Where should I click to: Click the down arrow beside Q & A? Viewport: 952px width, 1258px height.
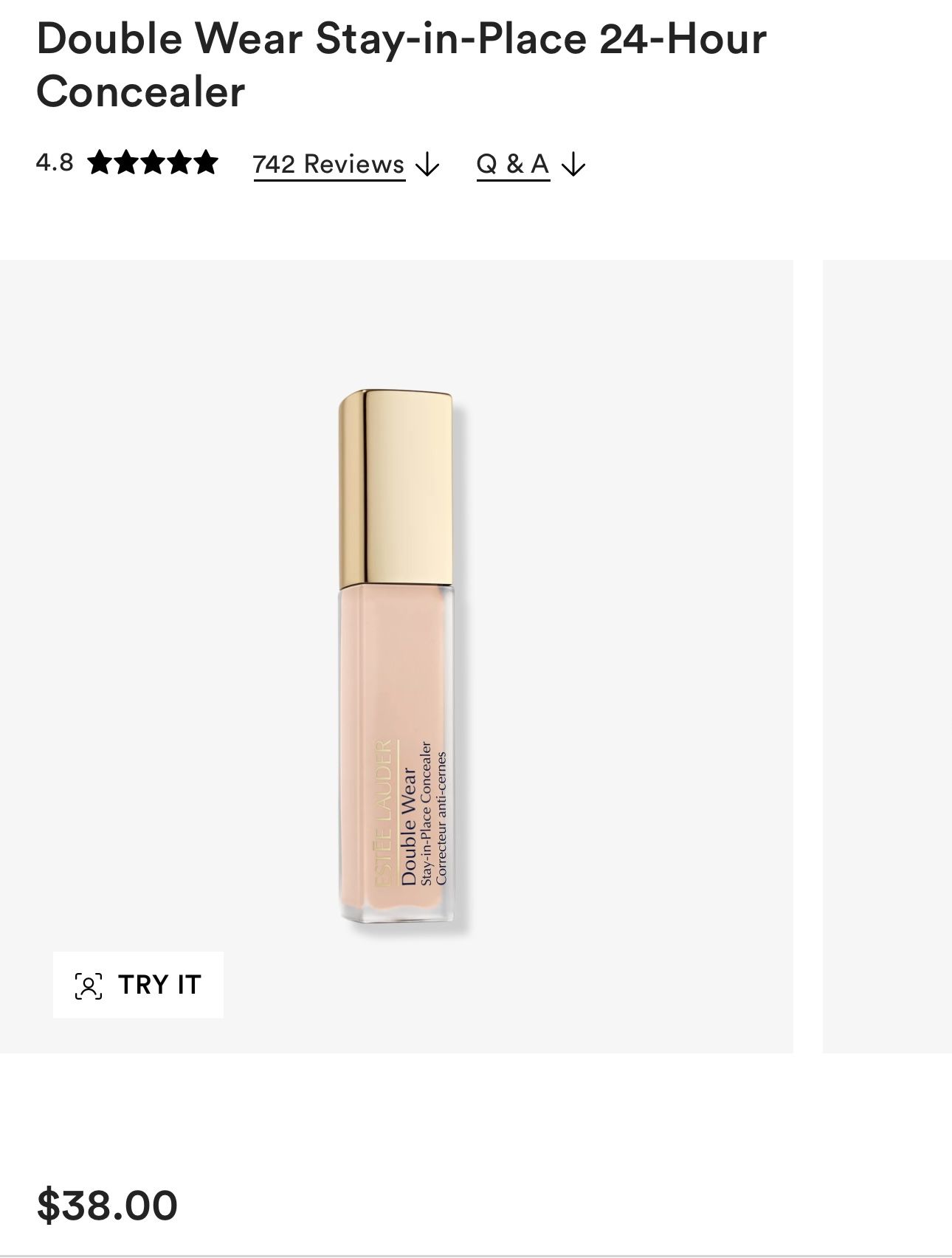[x=573, y=164]
